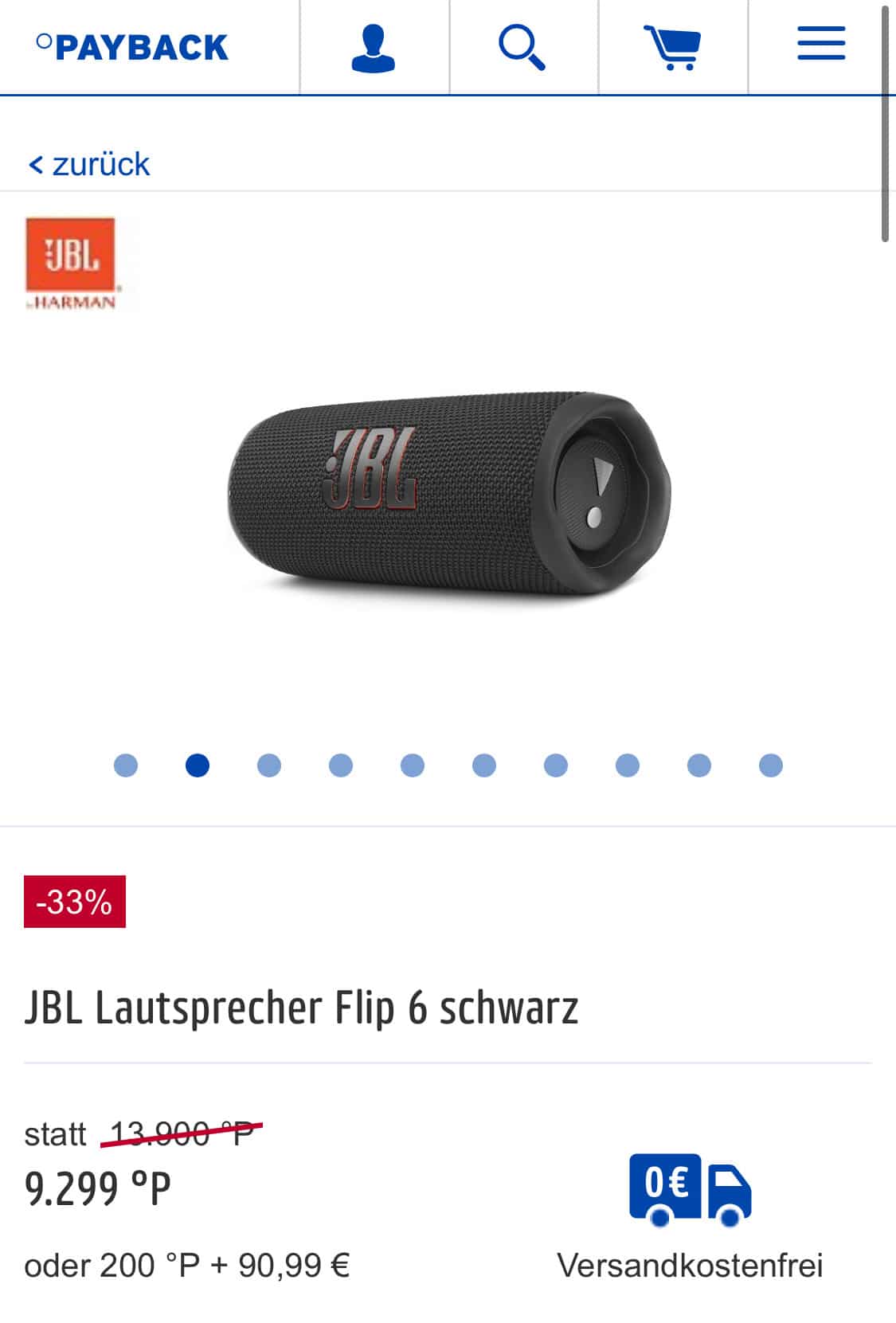The image size is (896, 1323).
Task: Jump to the last image gallery dot
Action: point(771,765)
